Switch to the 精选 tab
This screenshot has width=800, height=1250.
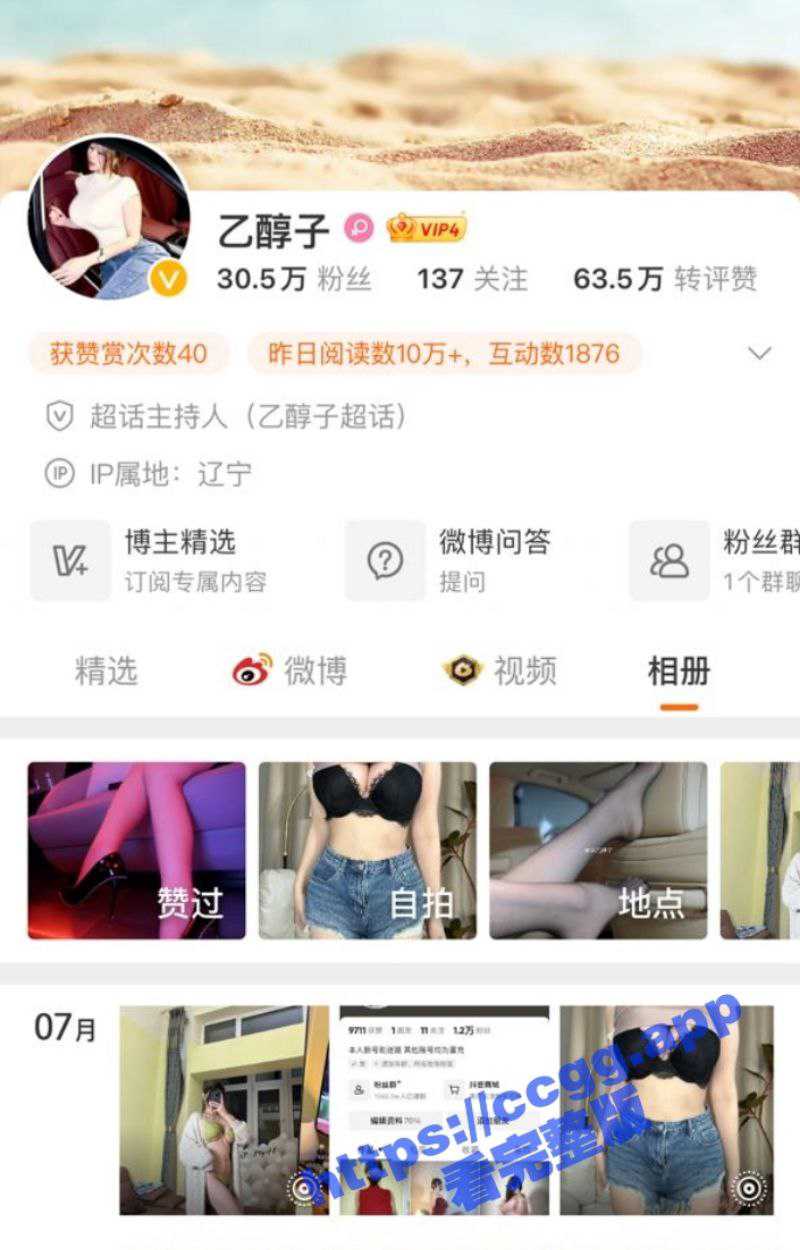tap(106, 672)
